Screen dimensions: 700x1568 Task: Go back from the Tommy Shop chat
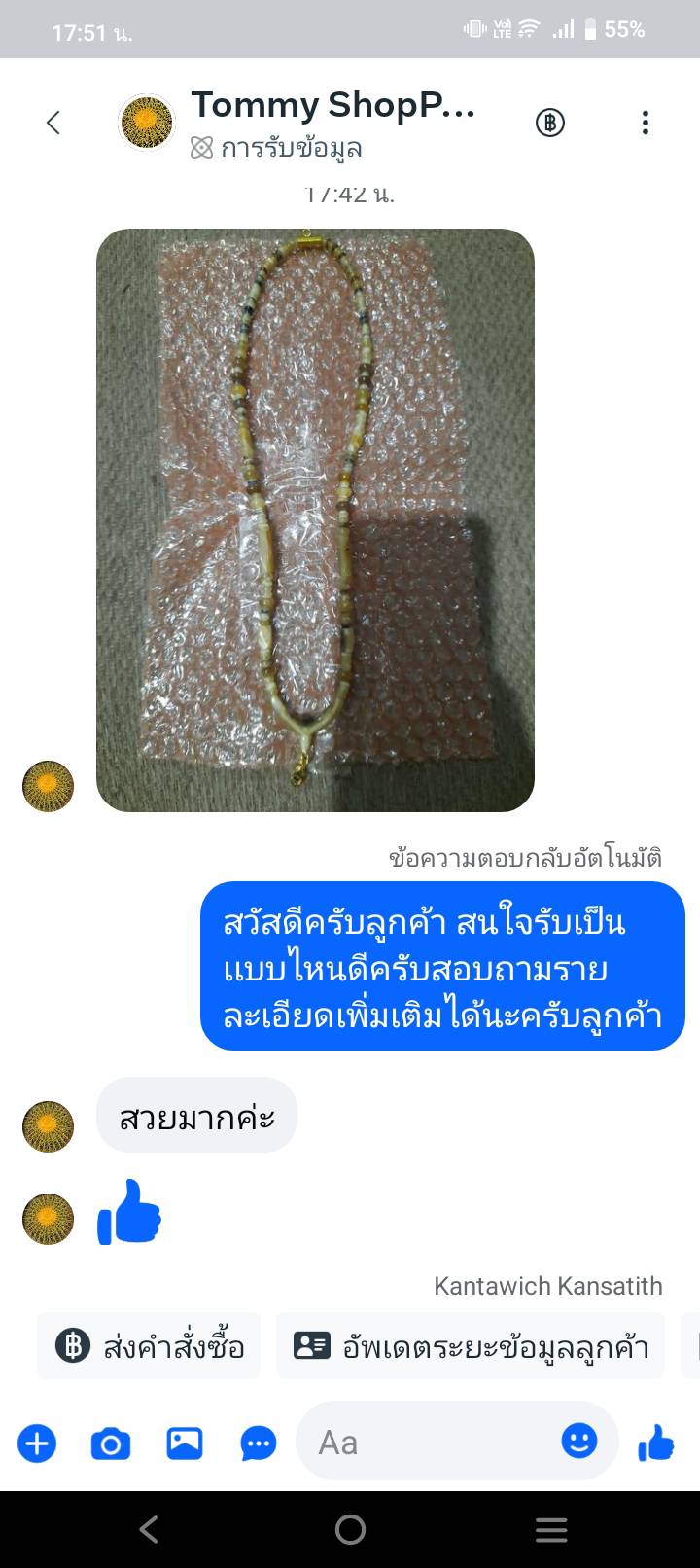click(x=53, y=123)
